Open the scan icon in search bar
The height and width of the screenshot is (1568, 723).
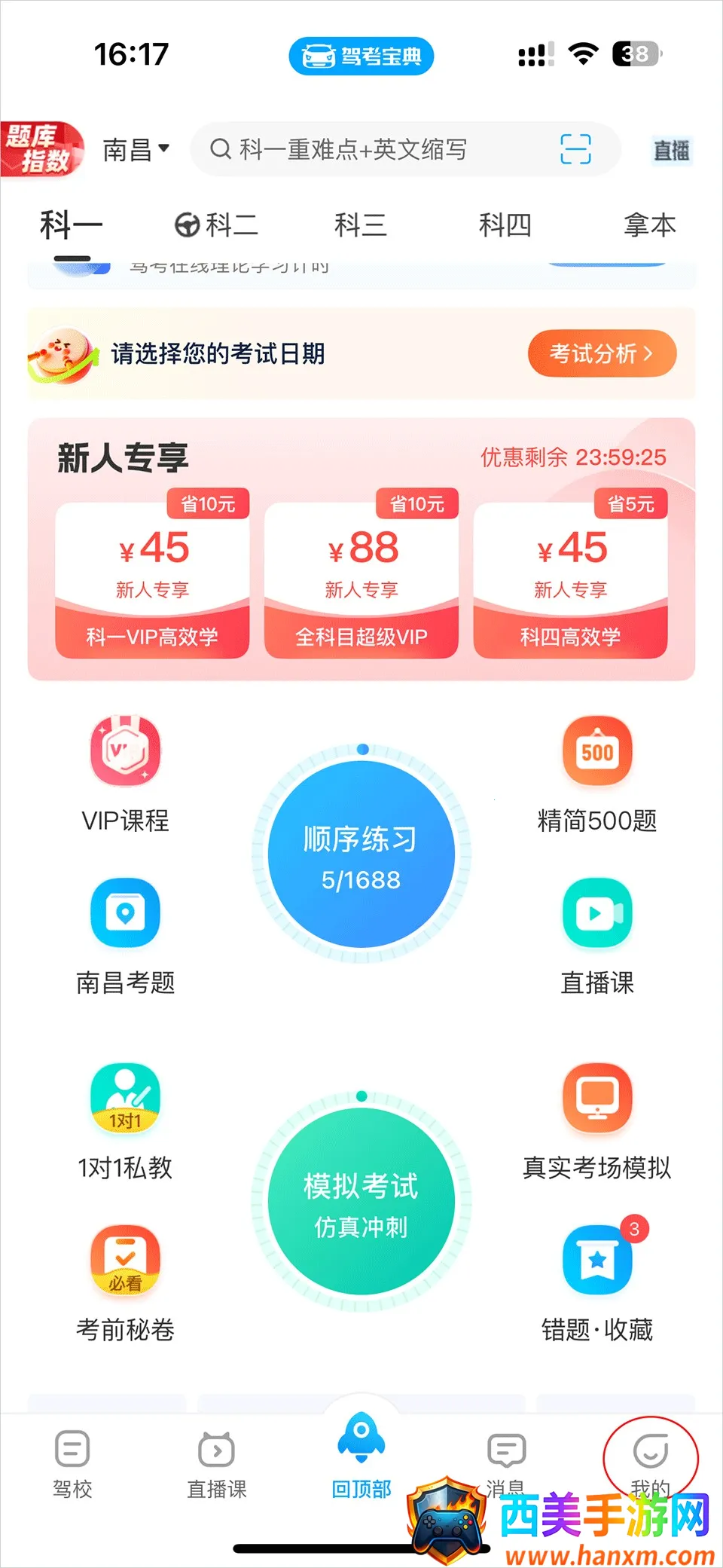[575, 149]
